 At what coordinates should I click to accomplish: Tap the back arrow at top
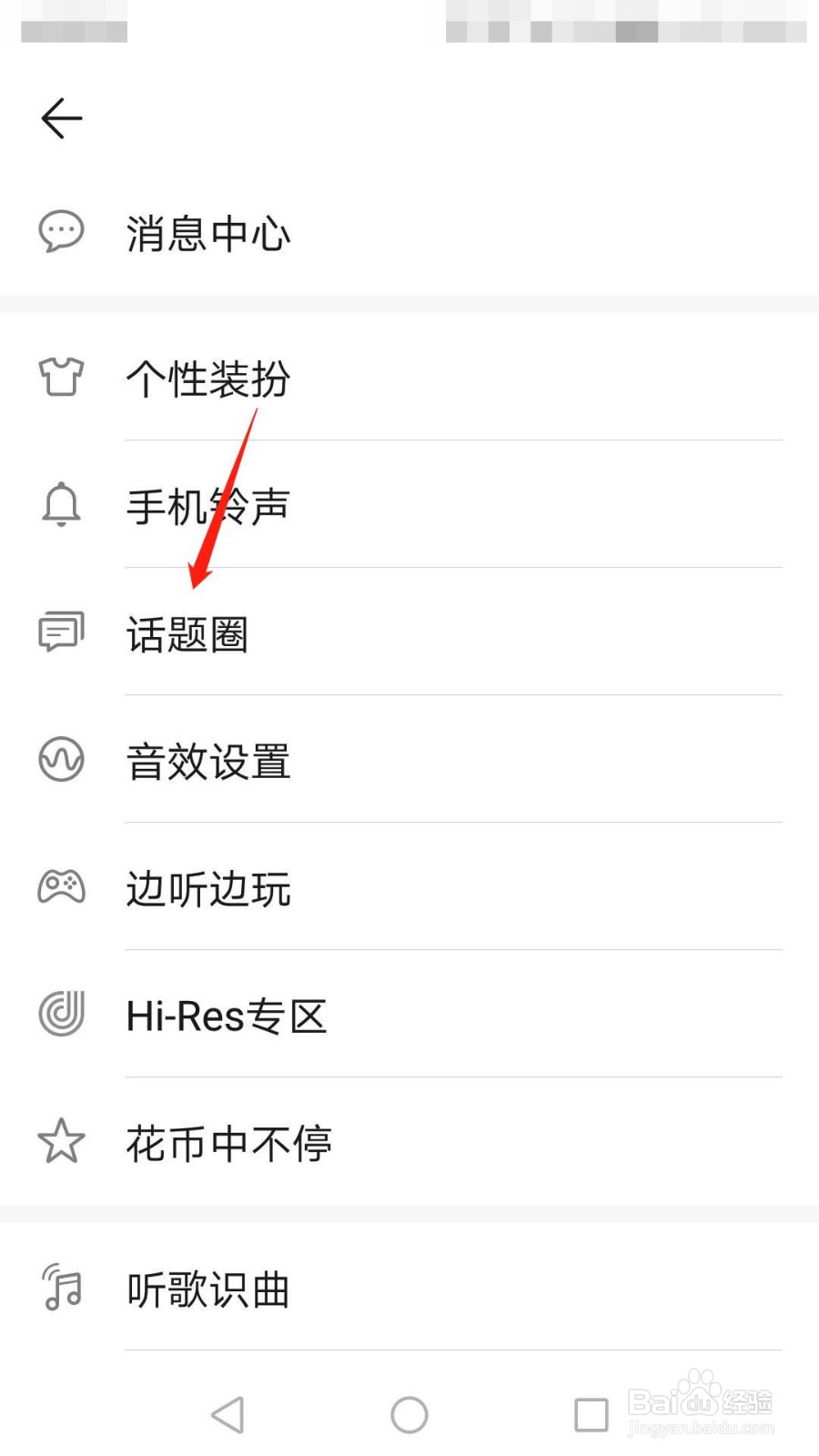[62, 118]
